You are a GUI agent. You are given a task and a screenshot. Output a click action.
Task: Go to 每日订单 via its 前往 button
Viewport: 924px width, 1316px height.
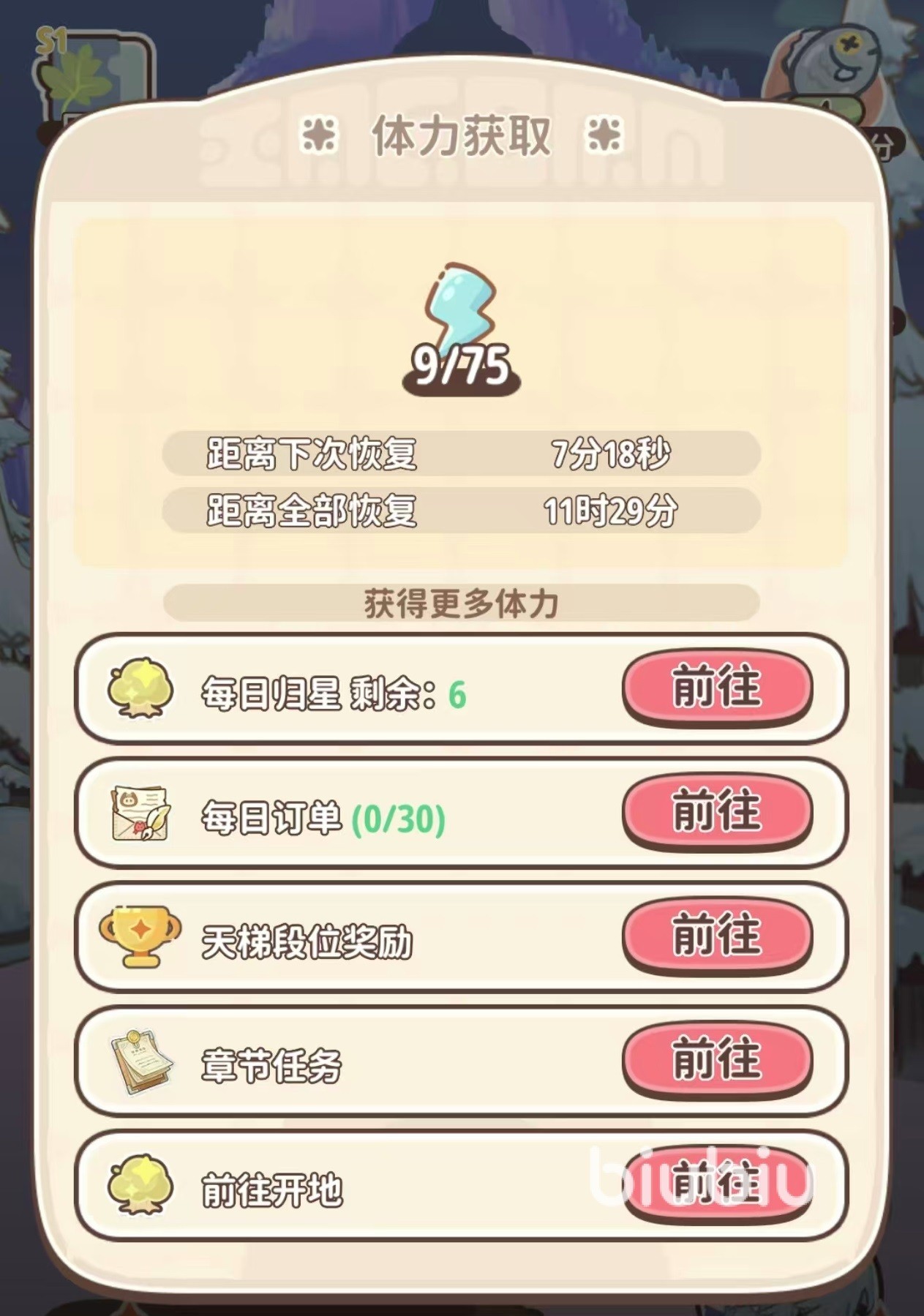[717, 813]
